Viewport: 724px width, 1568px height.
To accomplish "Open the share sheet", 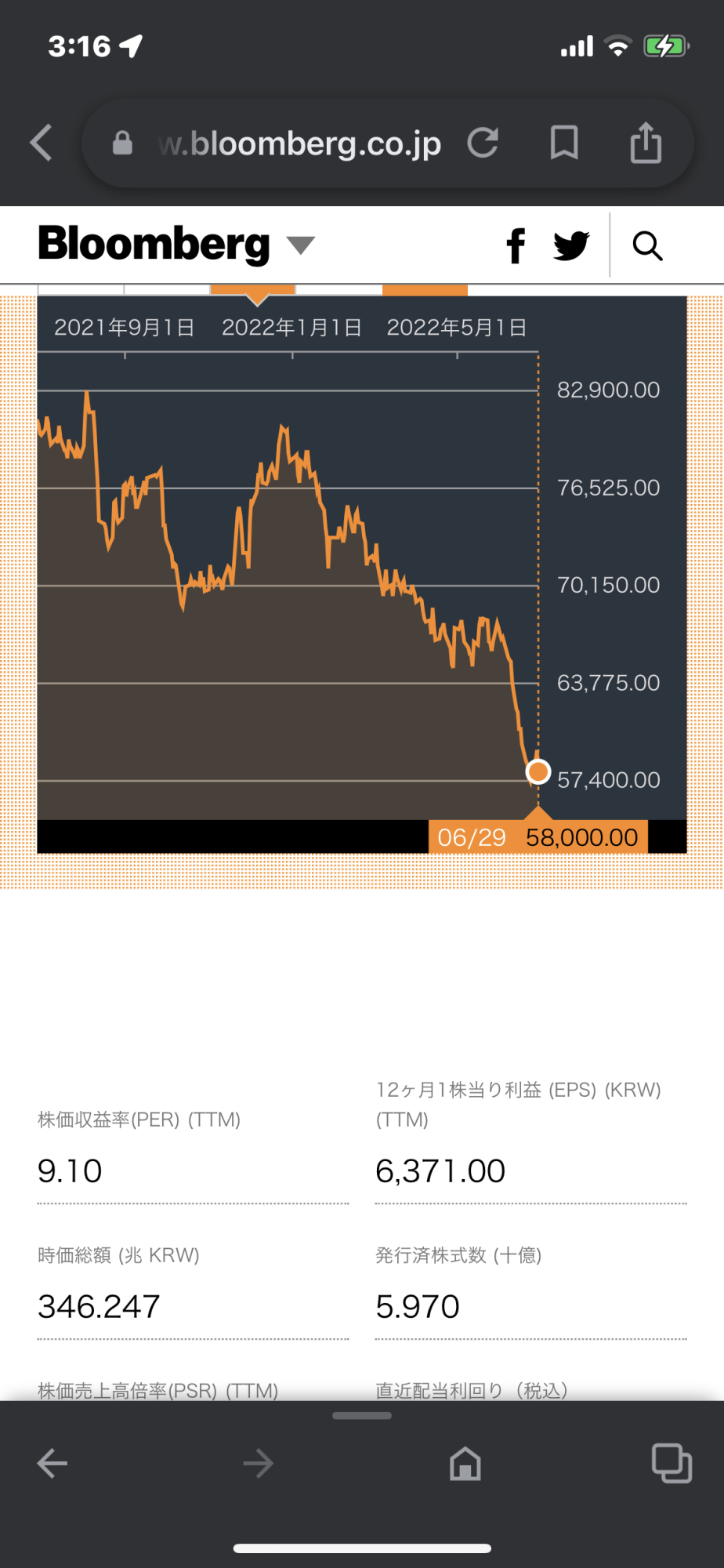I will [x=646, y=143].
